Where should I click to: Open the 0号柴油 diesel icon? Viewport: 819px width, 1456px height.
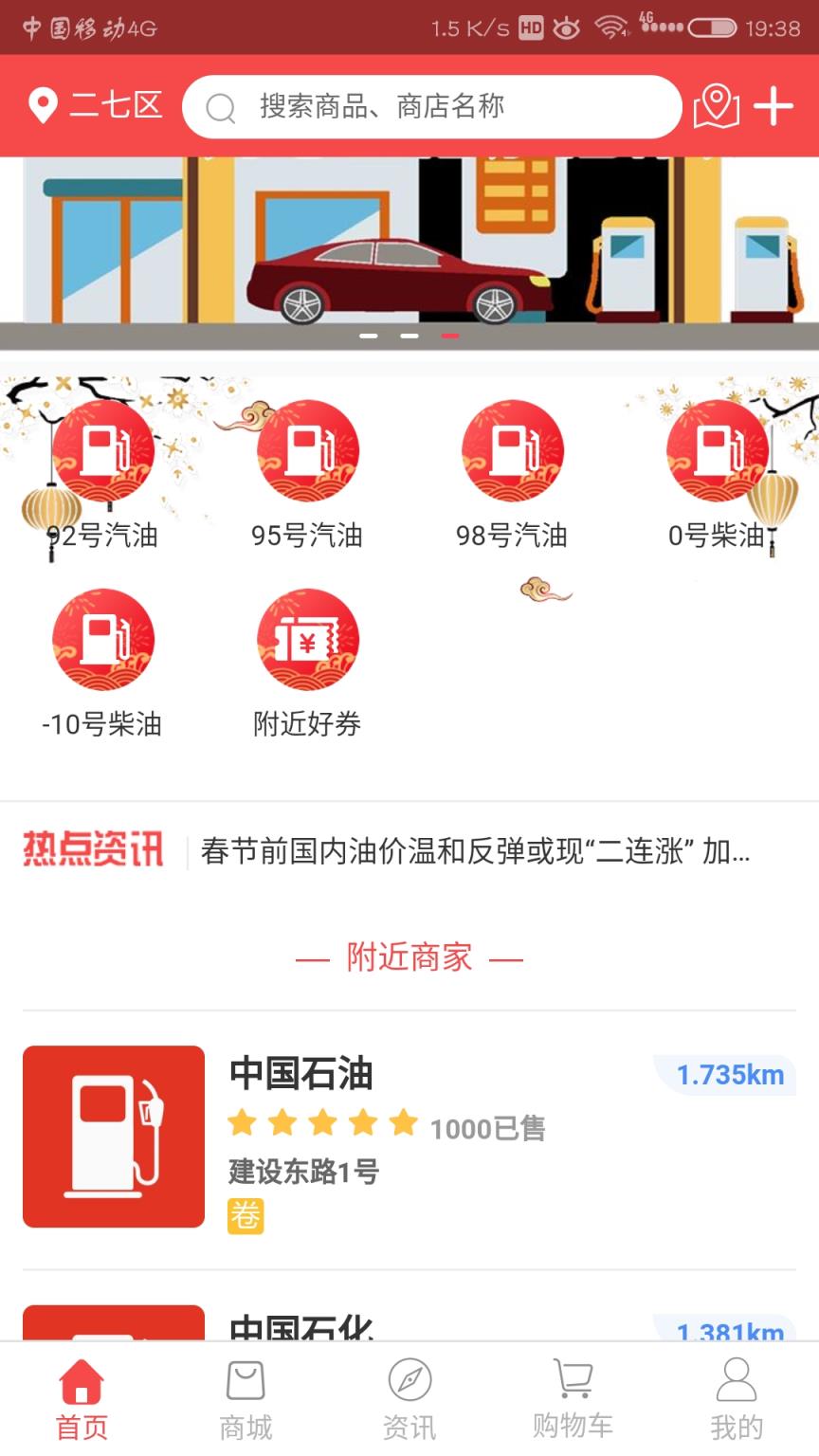click(x=718, y=450)
